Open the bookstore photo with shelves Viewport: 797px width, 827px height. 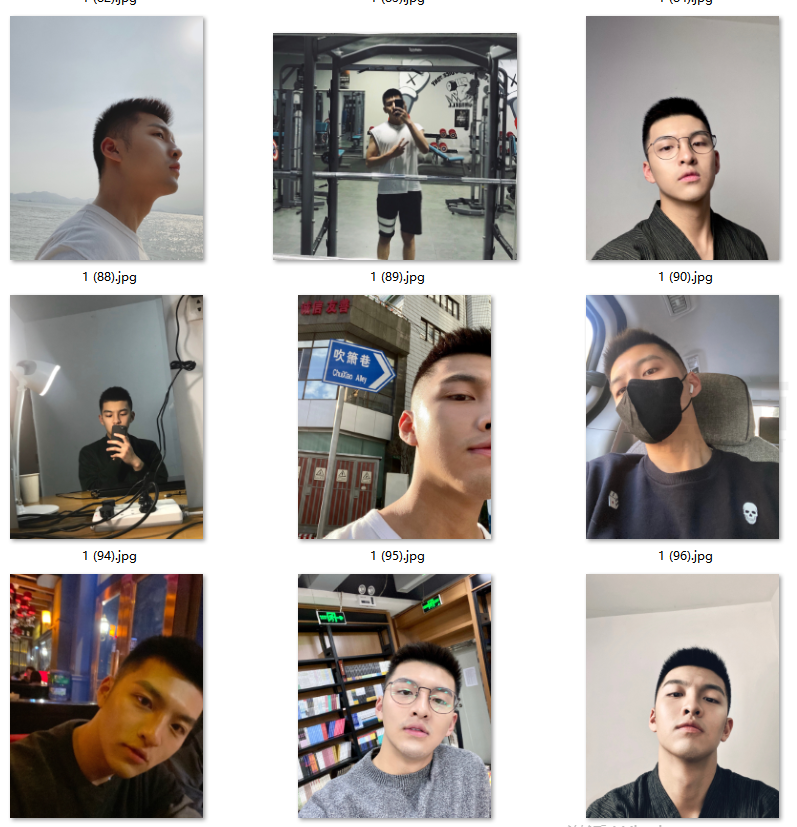point(395,695)
